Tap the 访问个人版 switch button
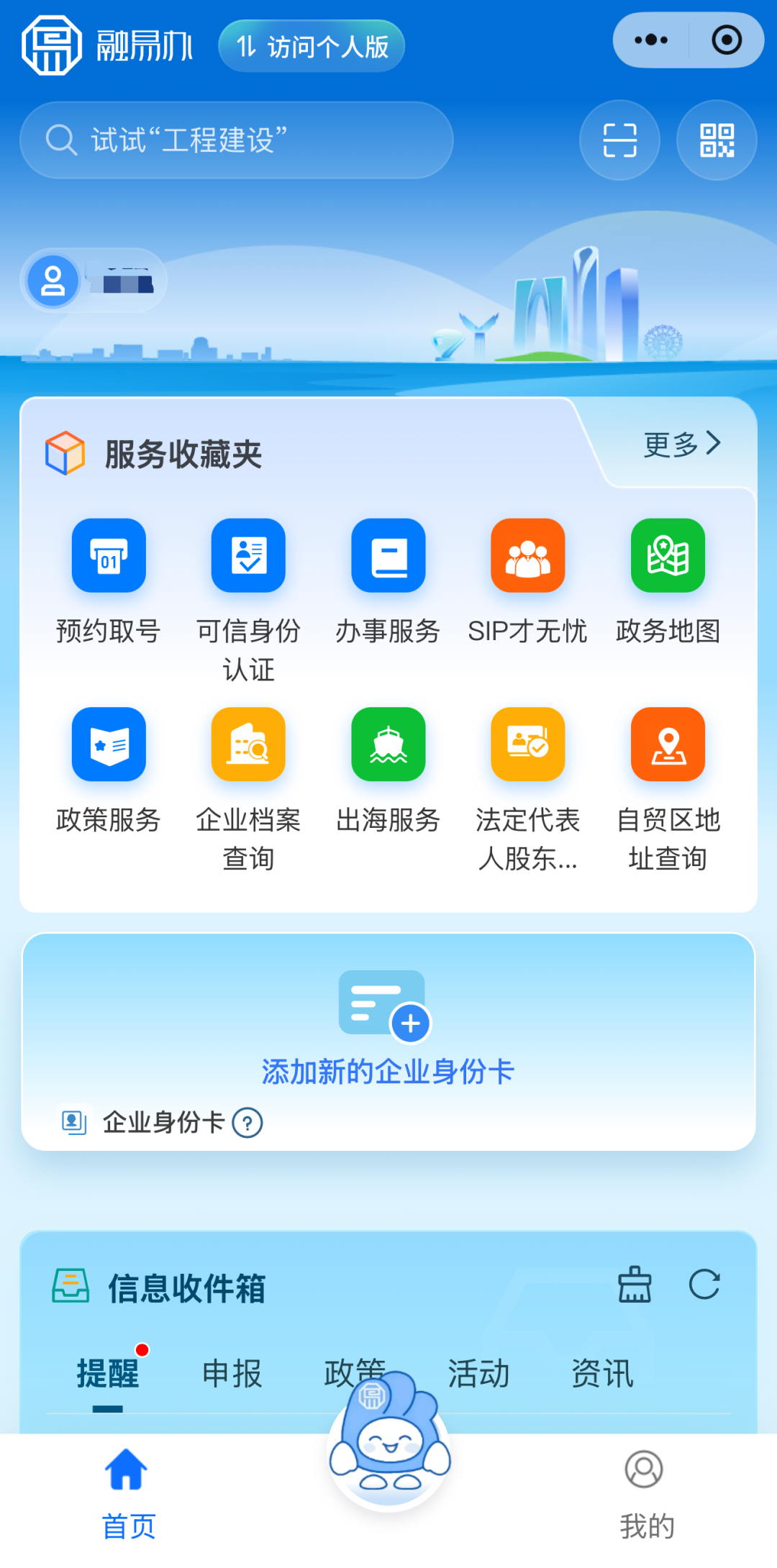Viewport: 777px width, 1568px height. (312, 47)
